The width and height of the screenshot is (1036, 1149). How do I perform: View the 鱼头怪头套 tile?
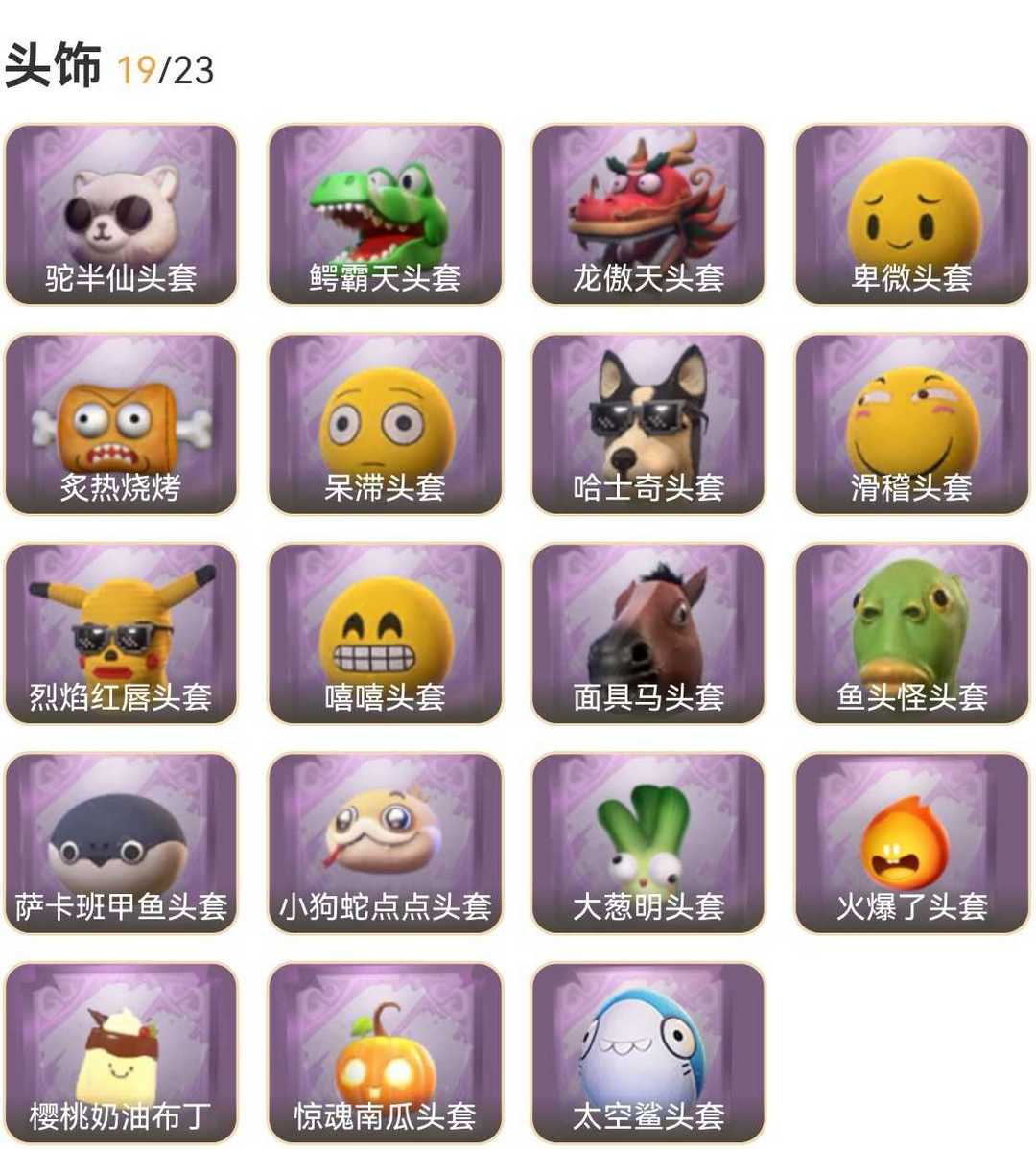coord(912,634)
